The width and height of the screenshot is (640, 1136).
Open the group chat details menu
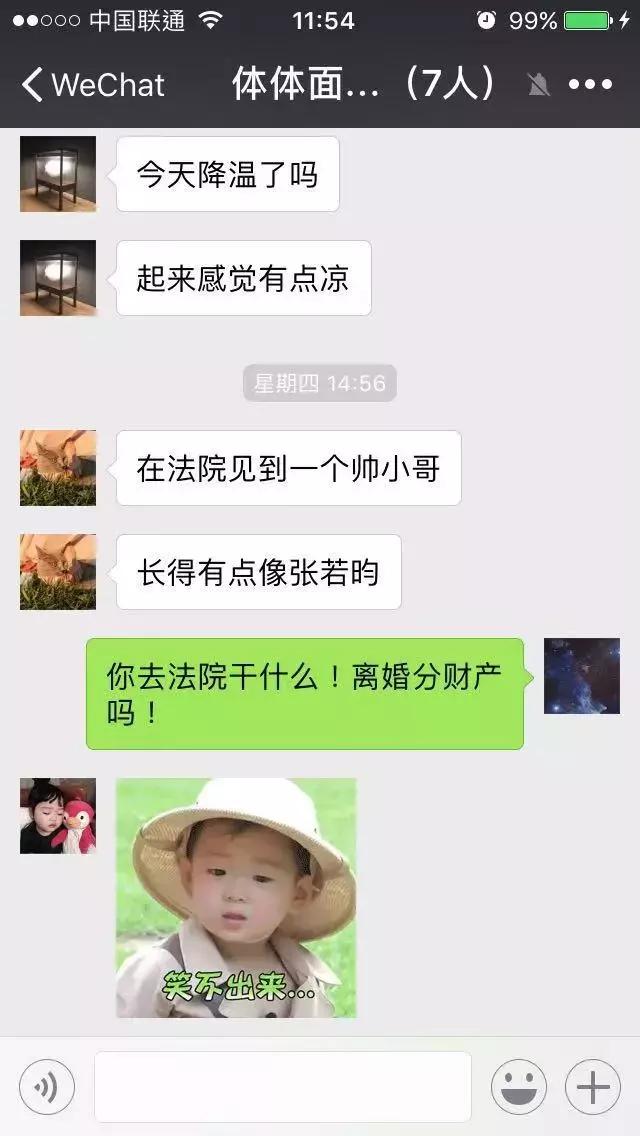point(590,85)
